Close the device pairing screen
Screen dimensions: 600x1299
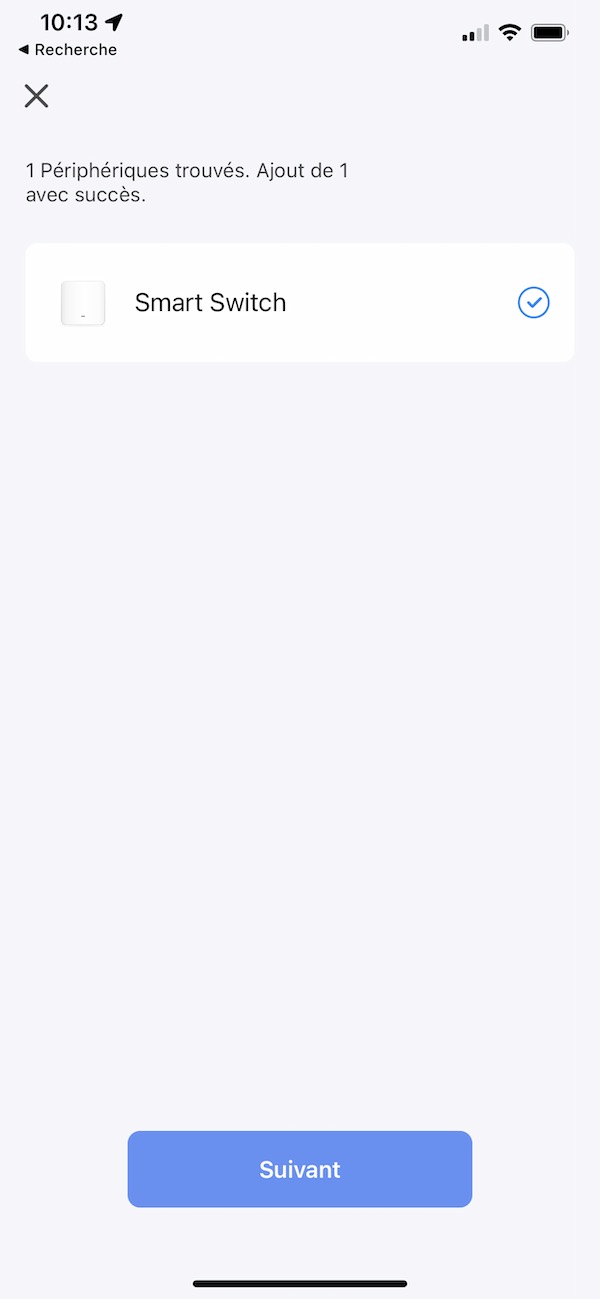click(37, 96)
